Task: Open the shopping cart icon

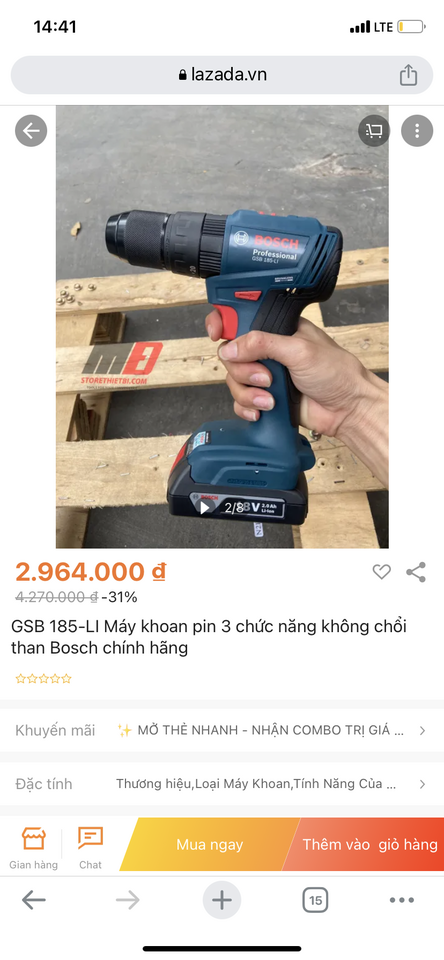Action: pyautogui.click(x=374, y=130)
